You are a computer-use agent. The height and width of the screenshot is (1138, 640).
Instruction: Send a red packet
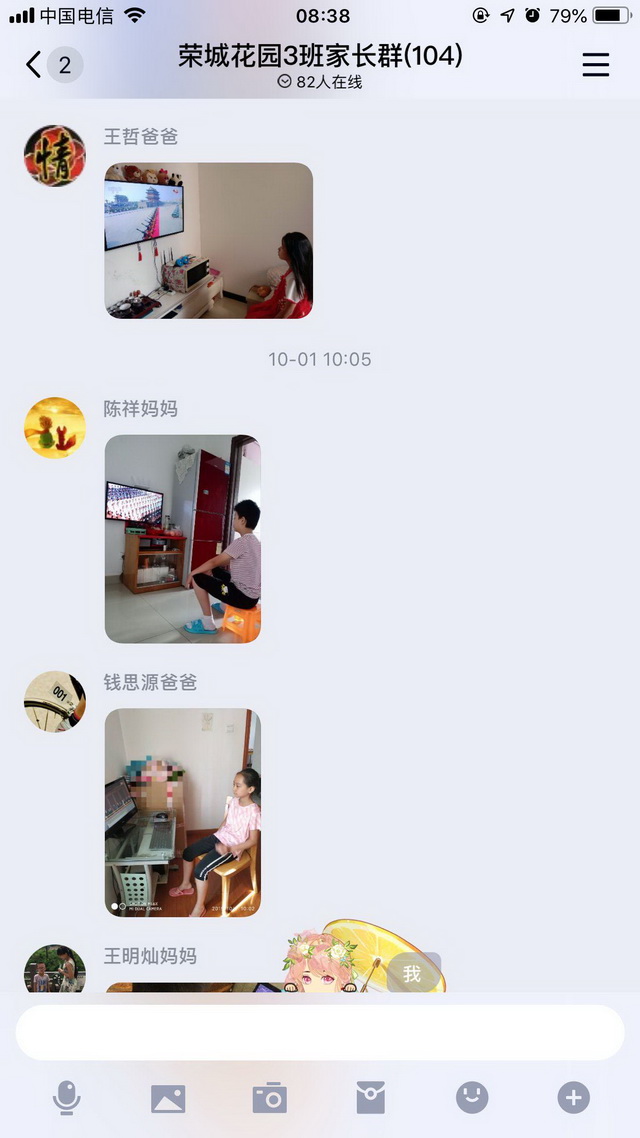[x=370, y=1098]
